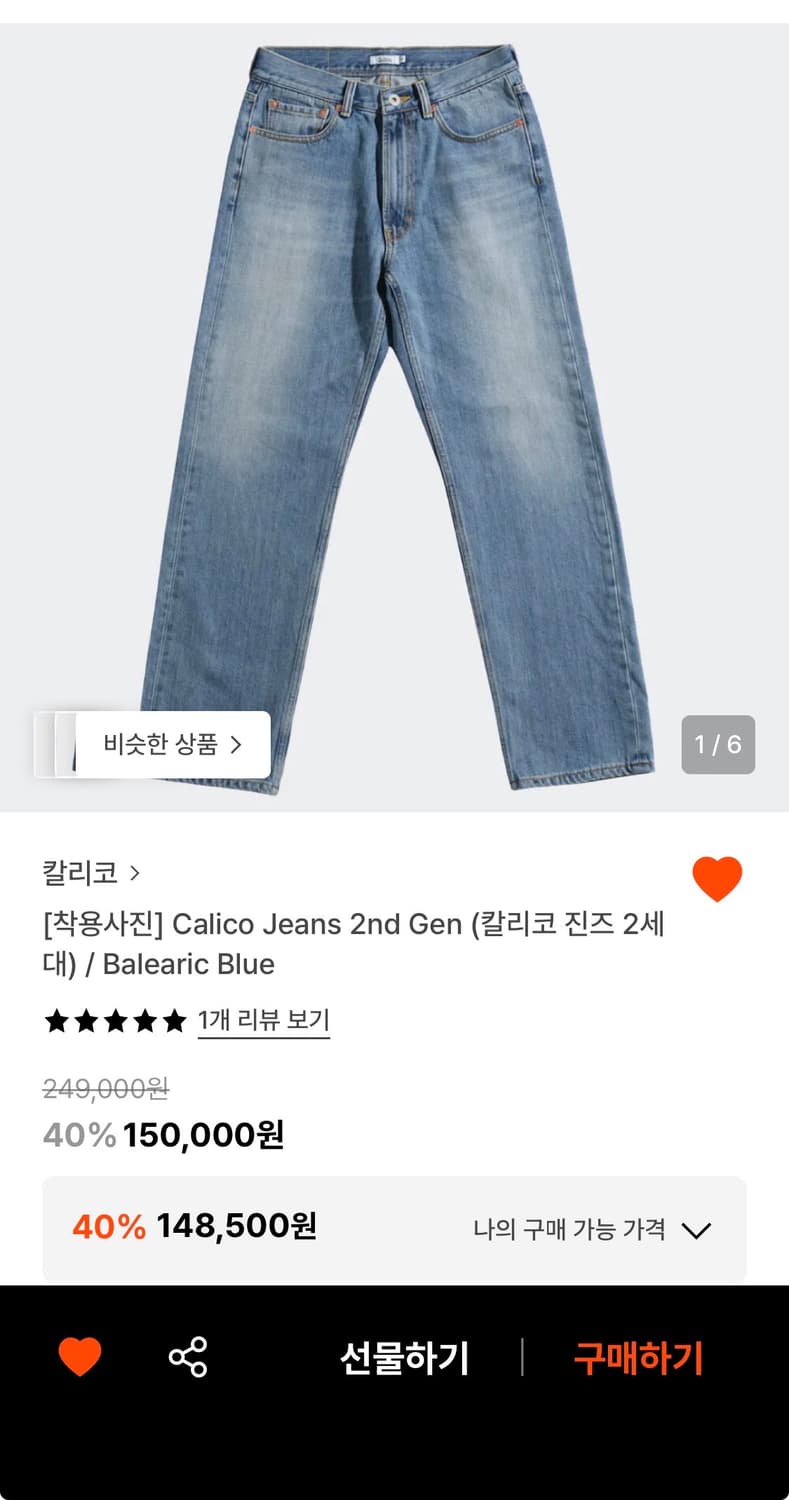Click the jeans product photo
Image resolution: width=789 pixels, height=1500 pixels.
pos(394,400)
